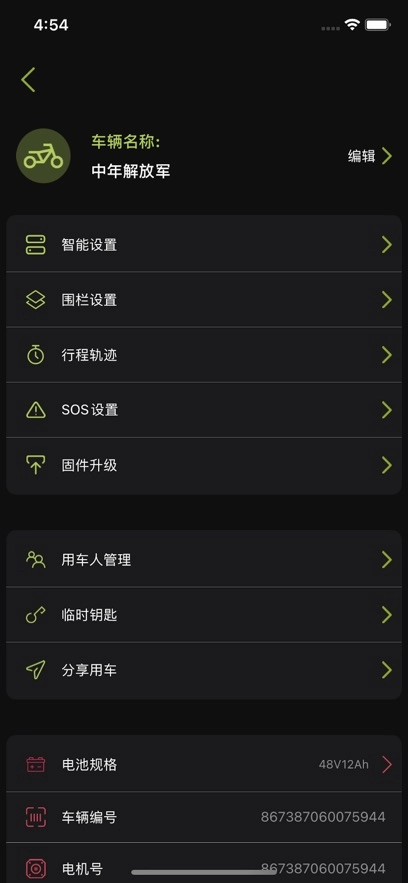Open 固件升级 firmware upgrade
Screen dimensions: 408x883
(x=204, y=466)
